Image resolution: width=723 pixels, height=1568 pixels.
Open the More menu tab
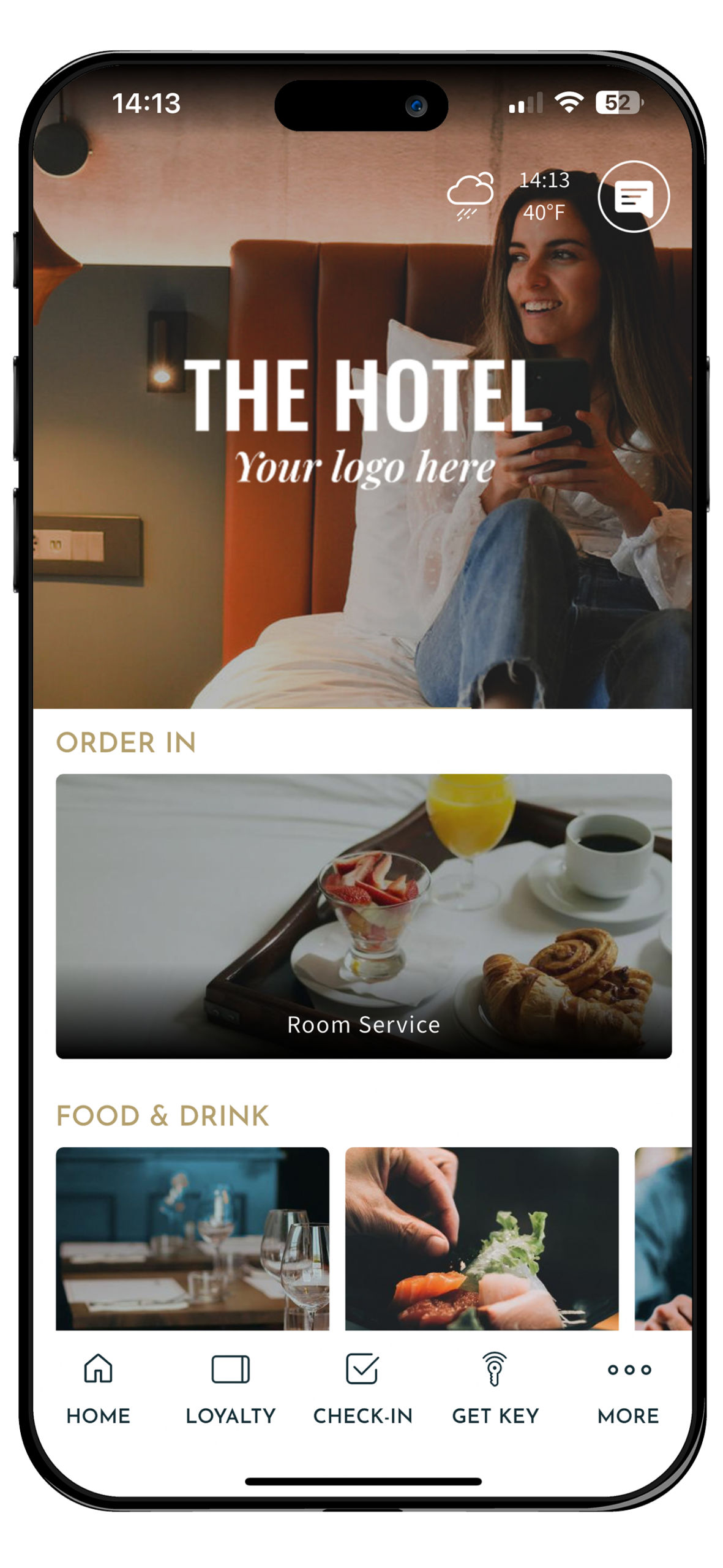[628, 1389]
